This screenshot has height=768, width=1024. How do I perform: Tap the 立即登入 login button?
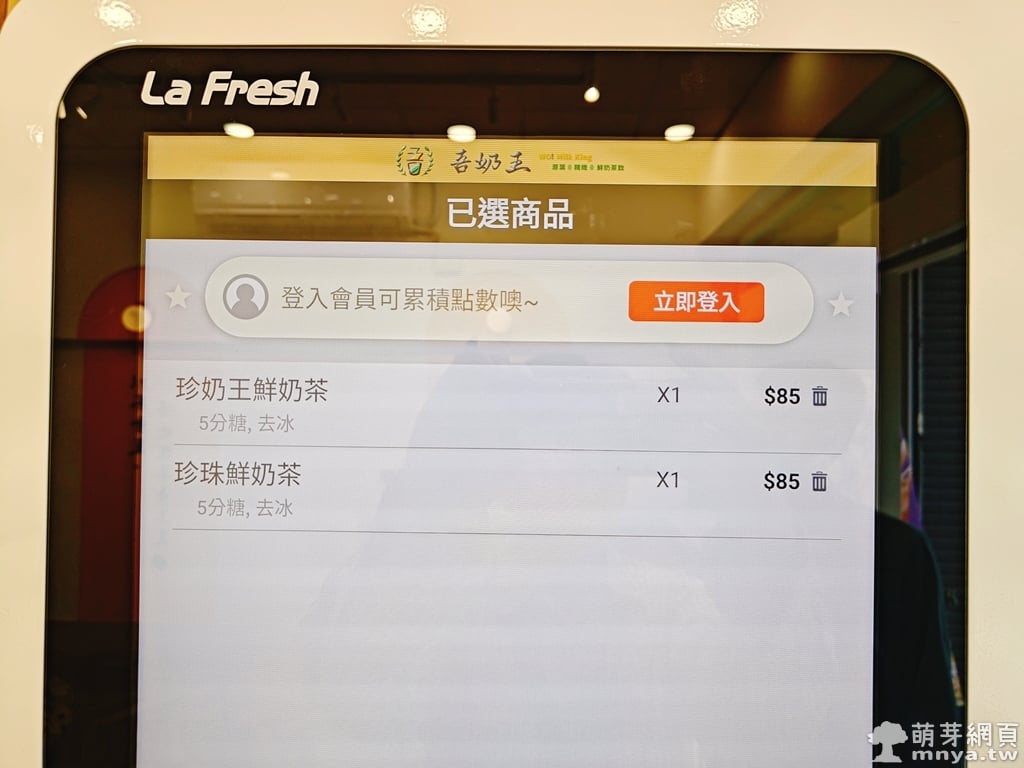click(x=696, y=302)
